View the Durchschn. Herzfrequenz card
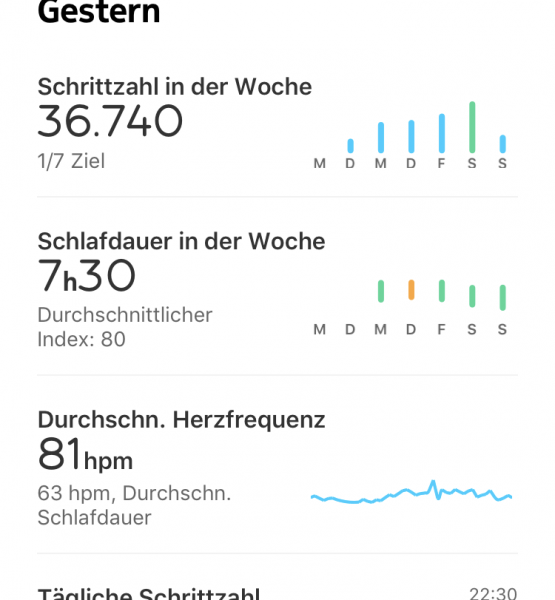 278,465
